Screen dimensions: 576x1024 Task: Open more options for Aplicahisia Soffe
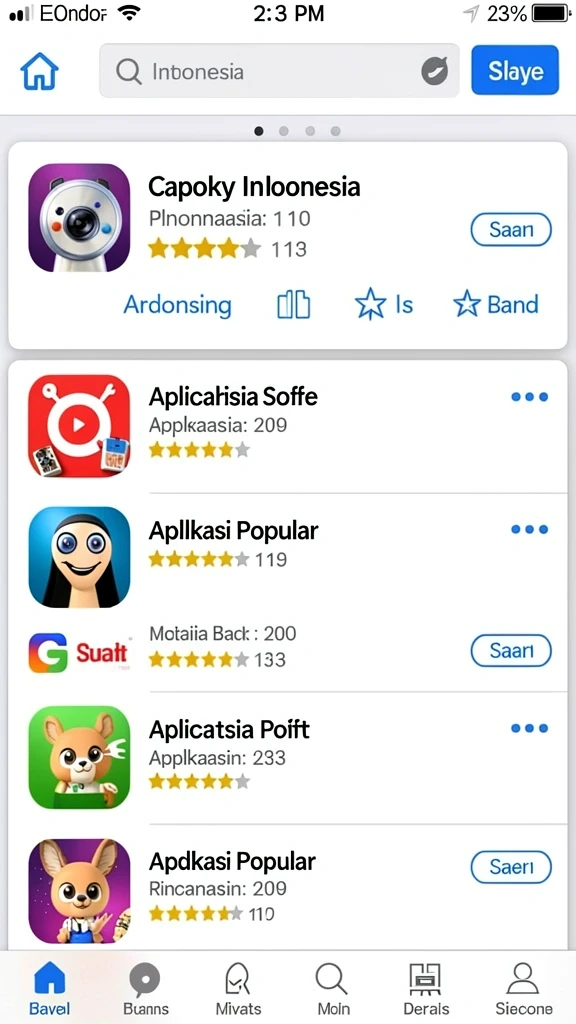[x=529, y=396]
